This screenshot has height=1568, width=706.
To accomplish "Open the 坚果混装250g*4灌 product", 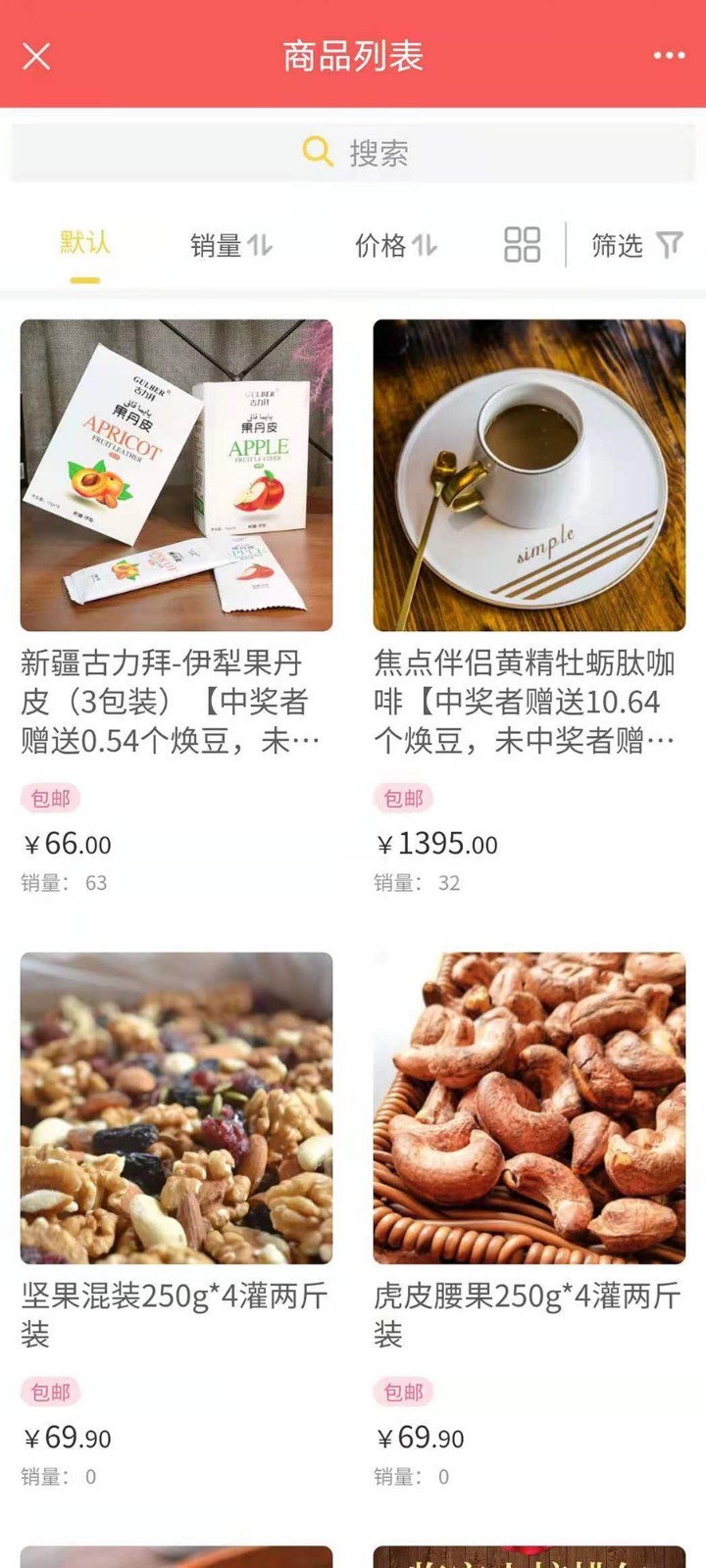I will (176, 1107).
